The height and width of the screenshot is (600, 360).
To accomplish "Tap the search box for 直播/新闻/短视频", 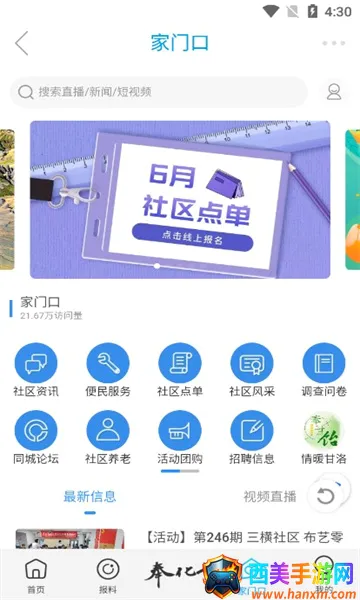I will click(x=159, y=92).
